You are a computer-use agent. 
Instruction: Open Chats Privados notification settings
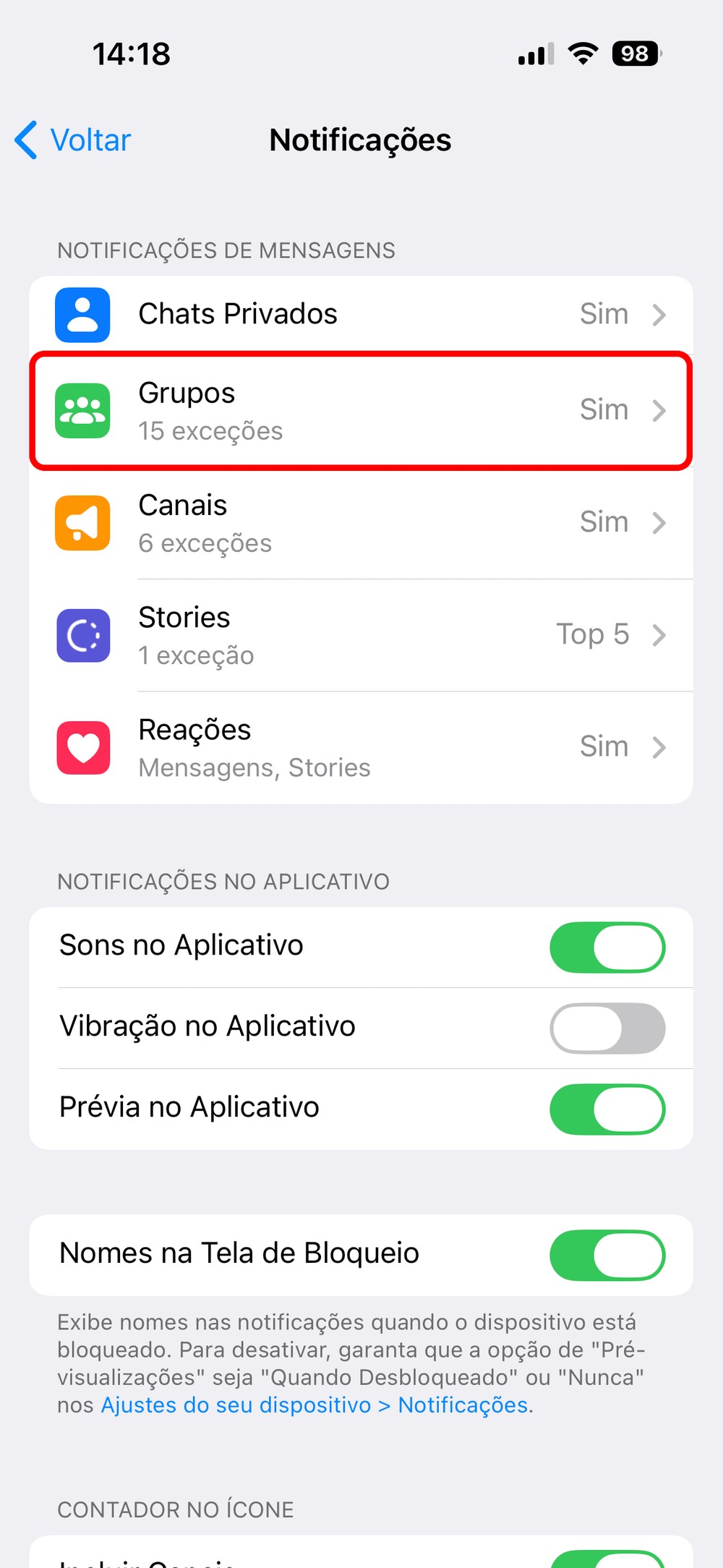(360, 315)
